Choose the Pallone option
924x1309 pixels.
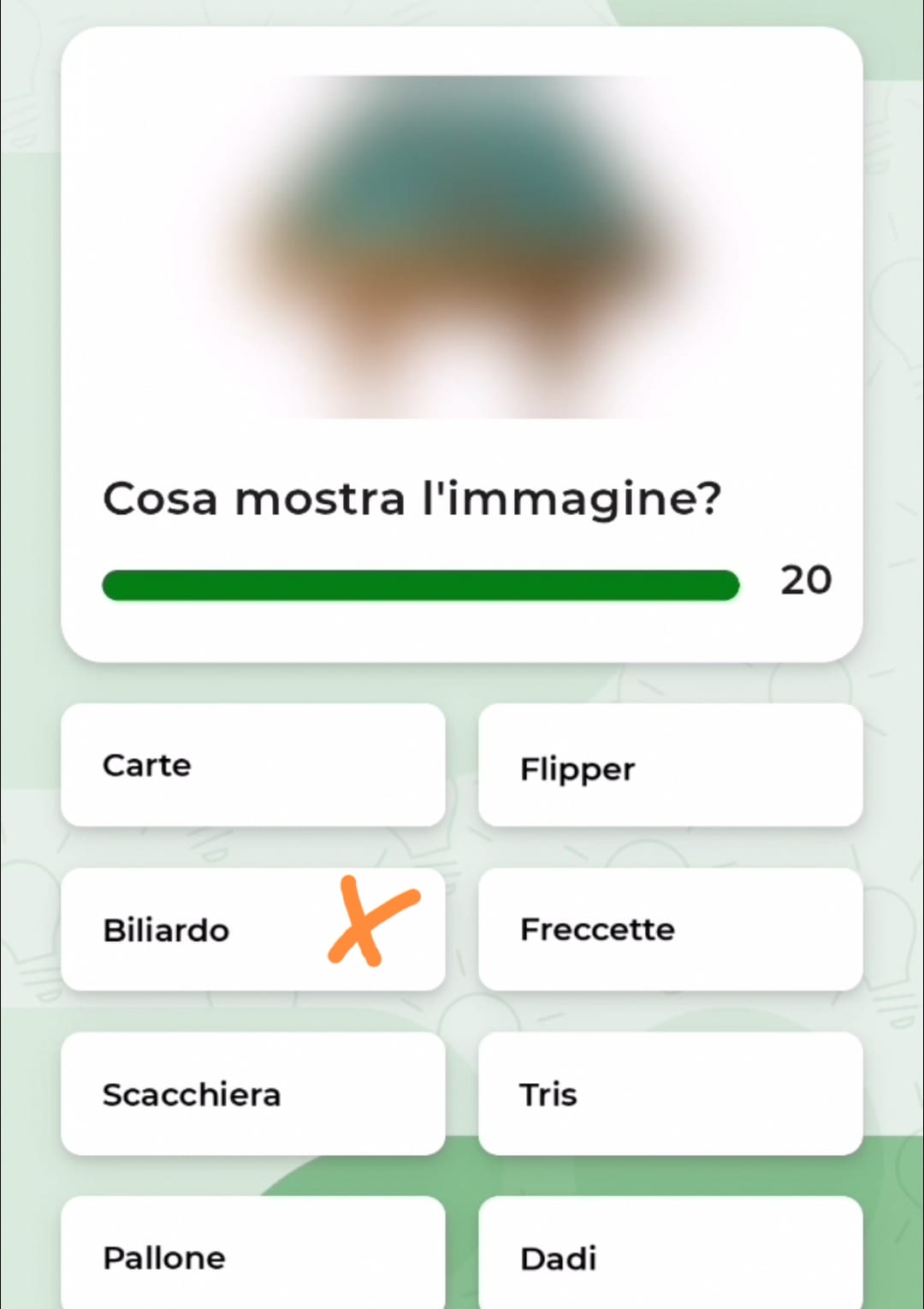[252, 1256]
